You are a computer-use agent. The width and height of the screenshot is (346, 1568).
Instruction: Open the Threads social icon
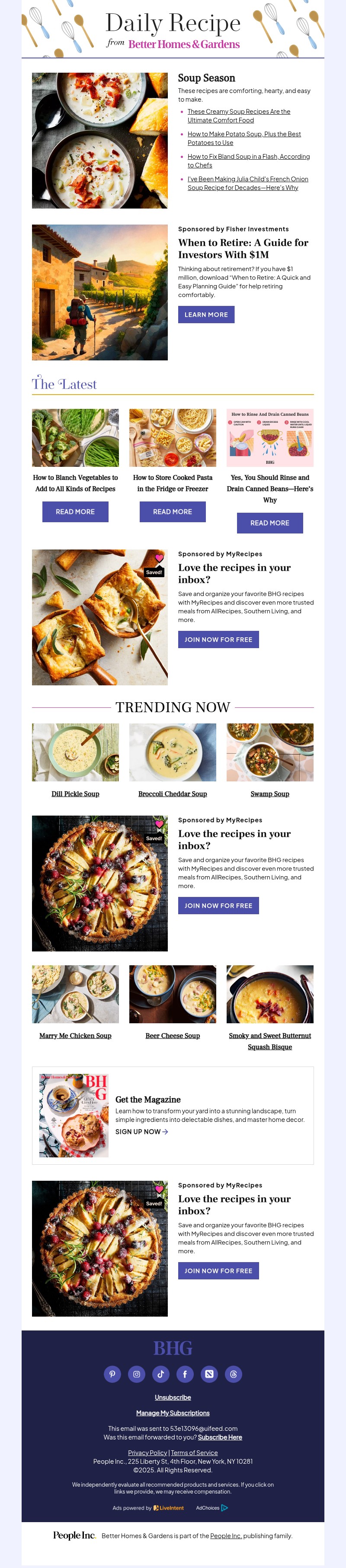[x=234, y=1374]
